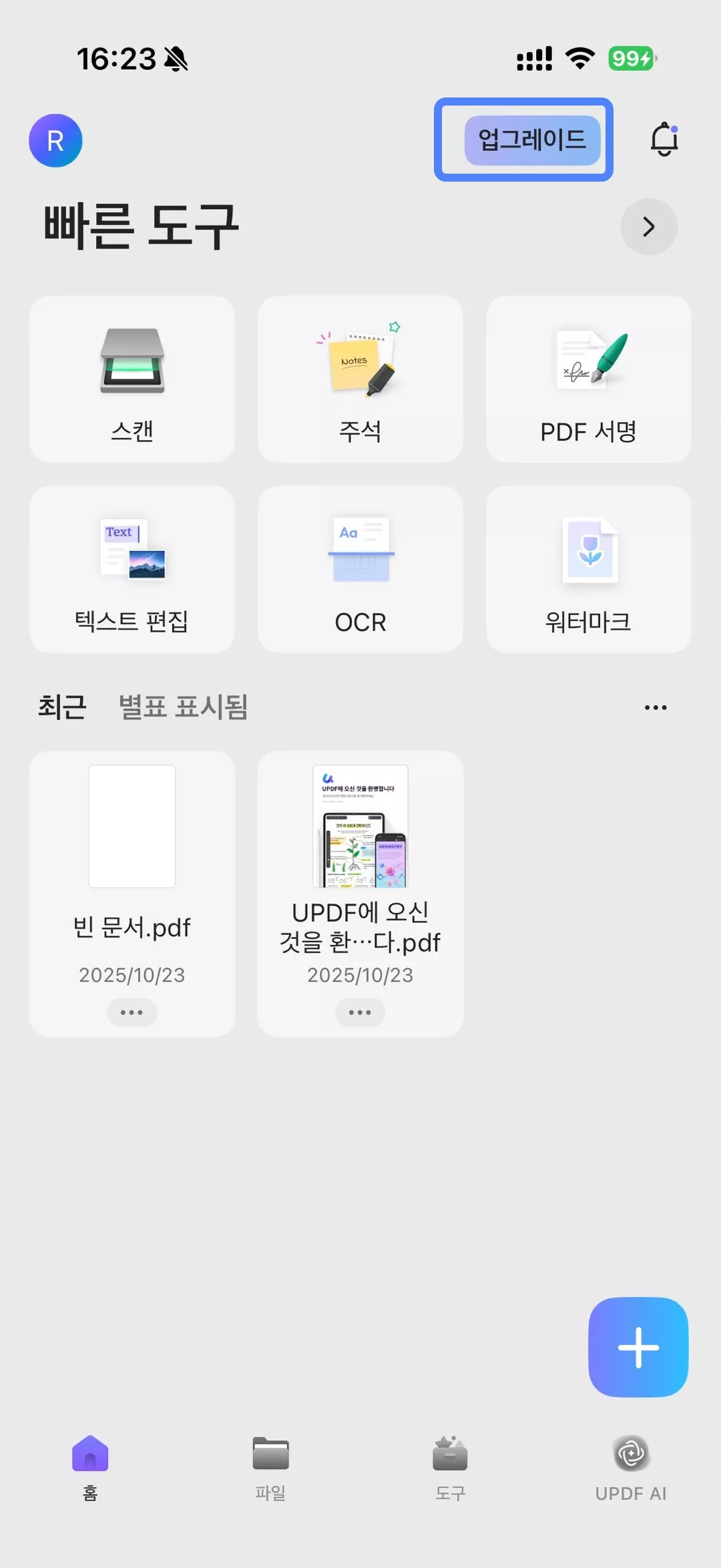The width and height of the screenshot is (721, 1568).
Task: Expand all quick tools via the chevron
Action: (648, 226)
